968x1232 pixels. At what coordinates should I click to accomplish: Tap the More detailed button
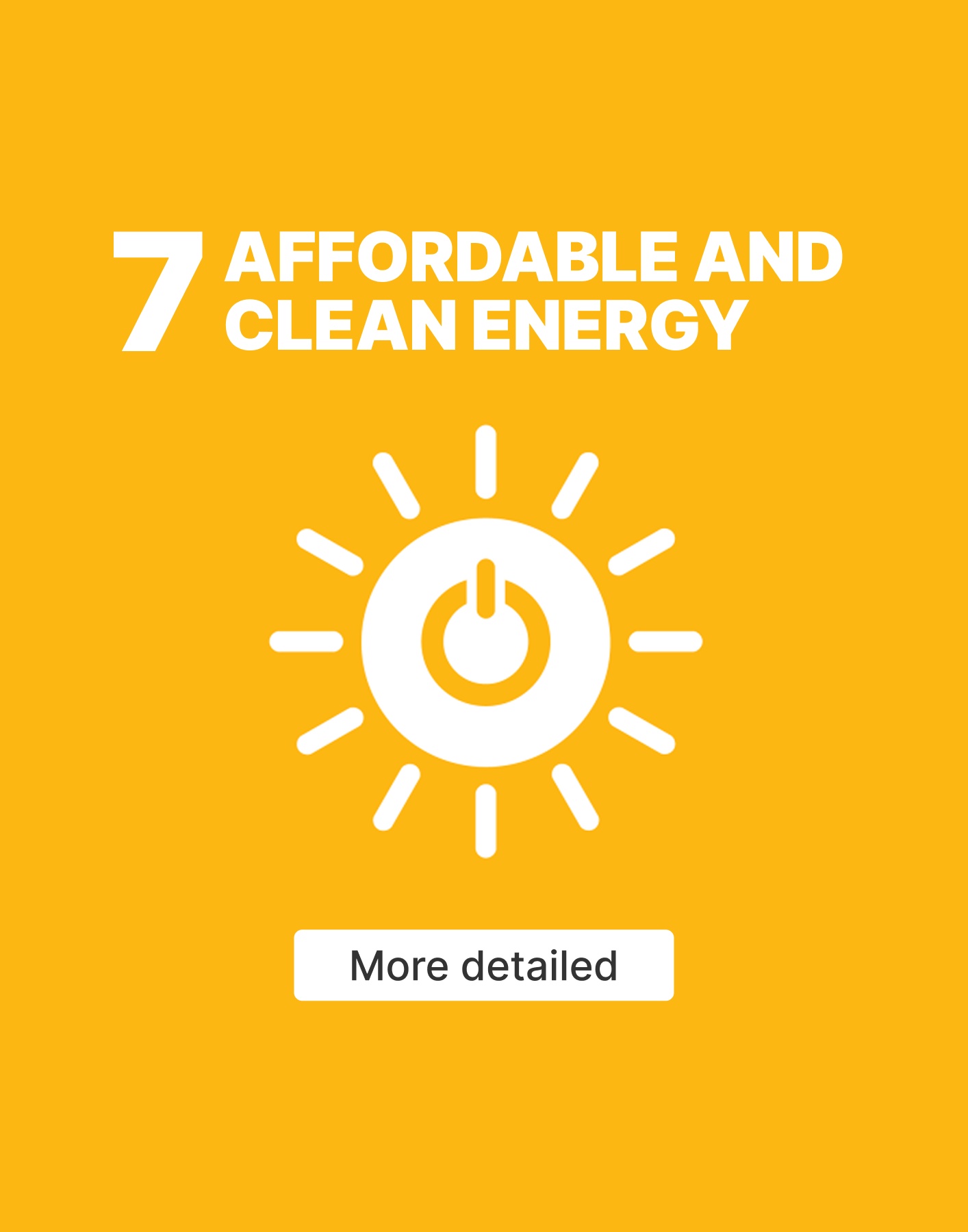(483, 965)
